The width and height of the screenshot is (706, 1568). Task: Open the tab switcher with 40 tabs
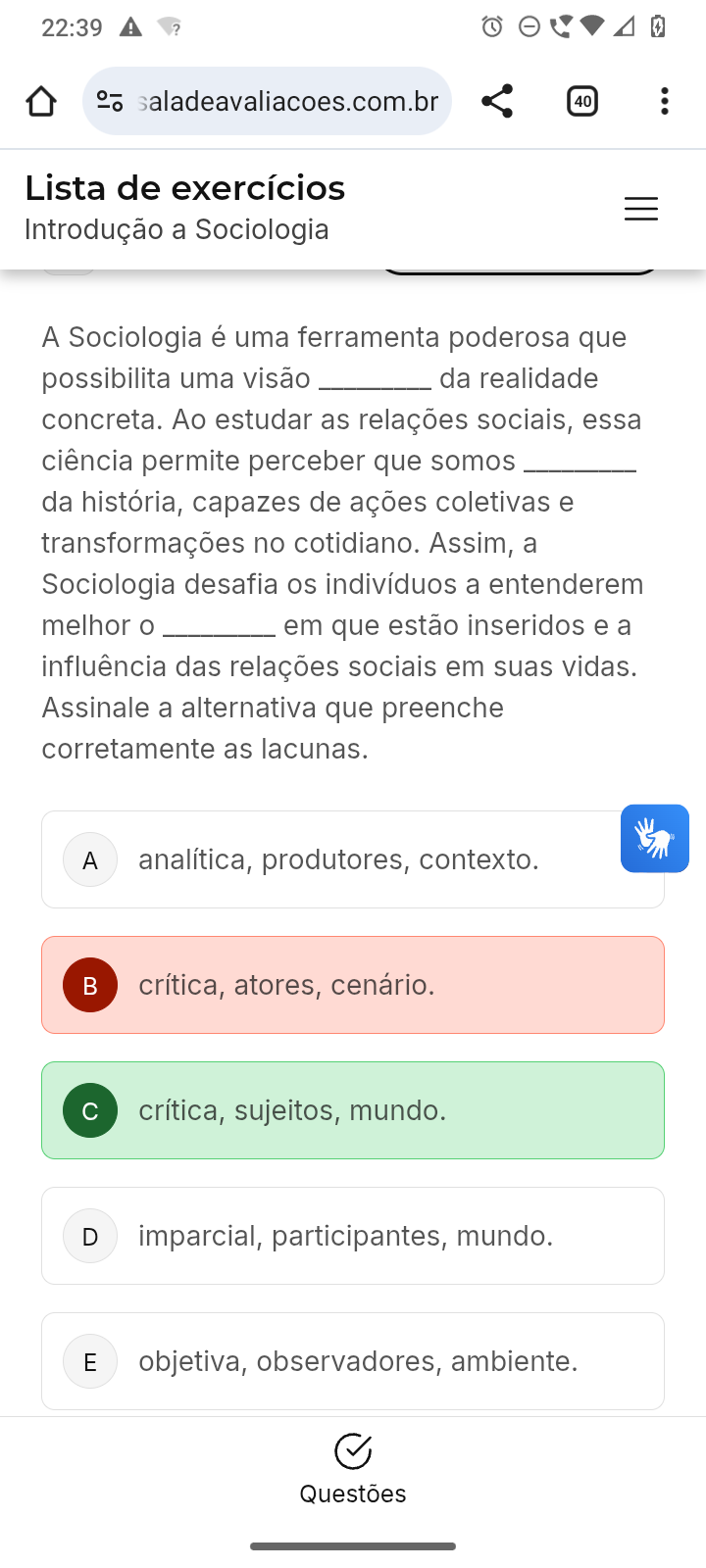(582, 101)
